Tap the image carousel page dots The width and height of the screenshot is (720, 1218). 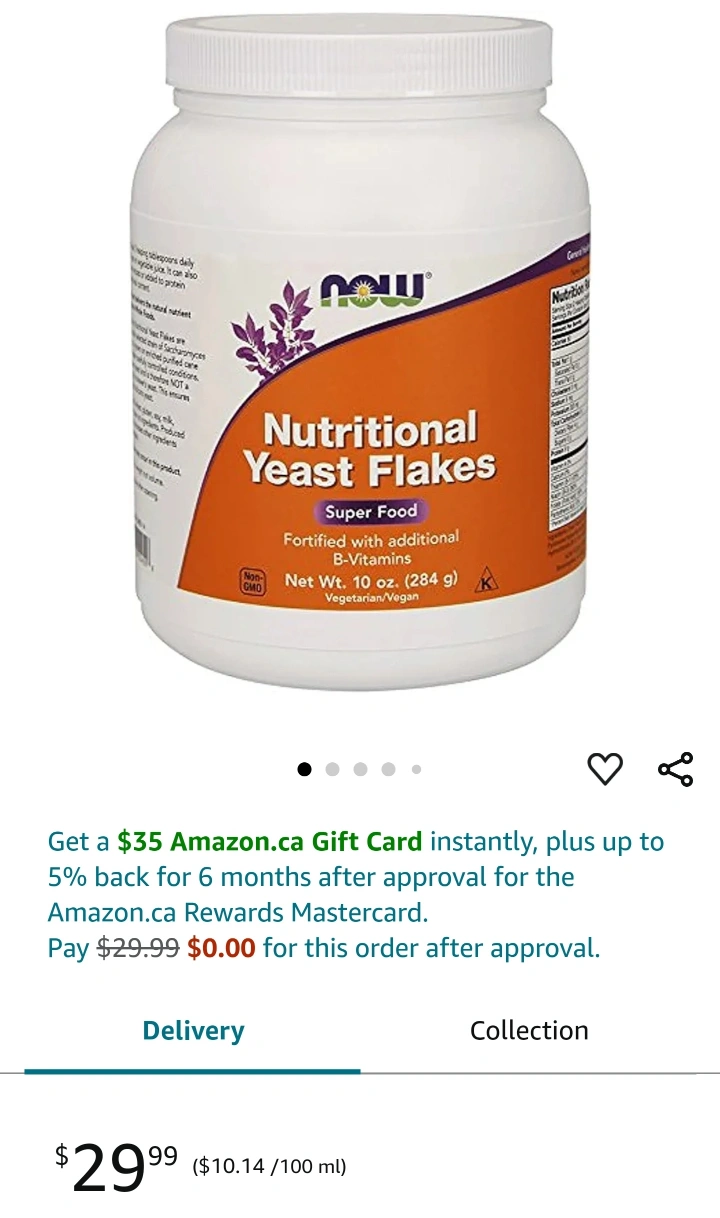[x=360, y=769]
